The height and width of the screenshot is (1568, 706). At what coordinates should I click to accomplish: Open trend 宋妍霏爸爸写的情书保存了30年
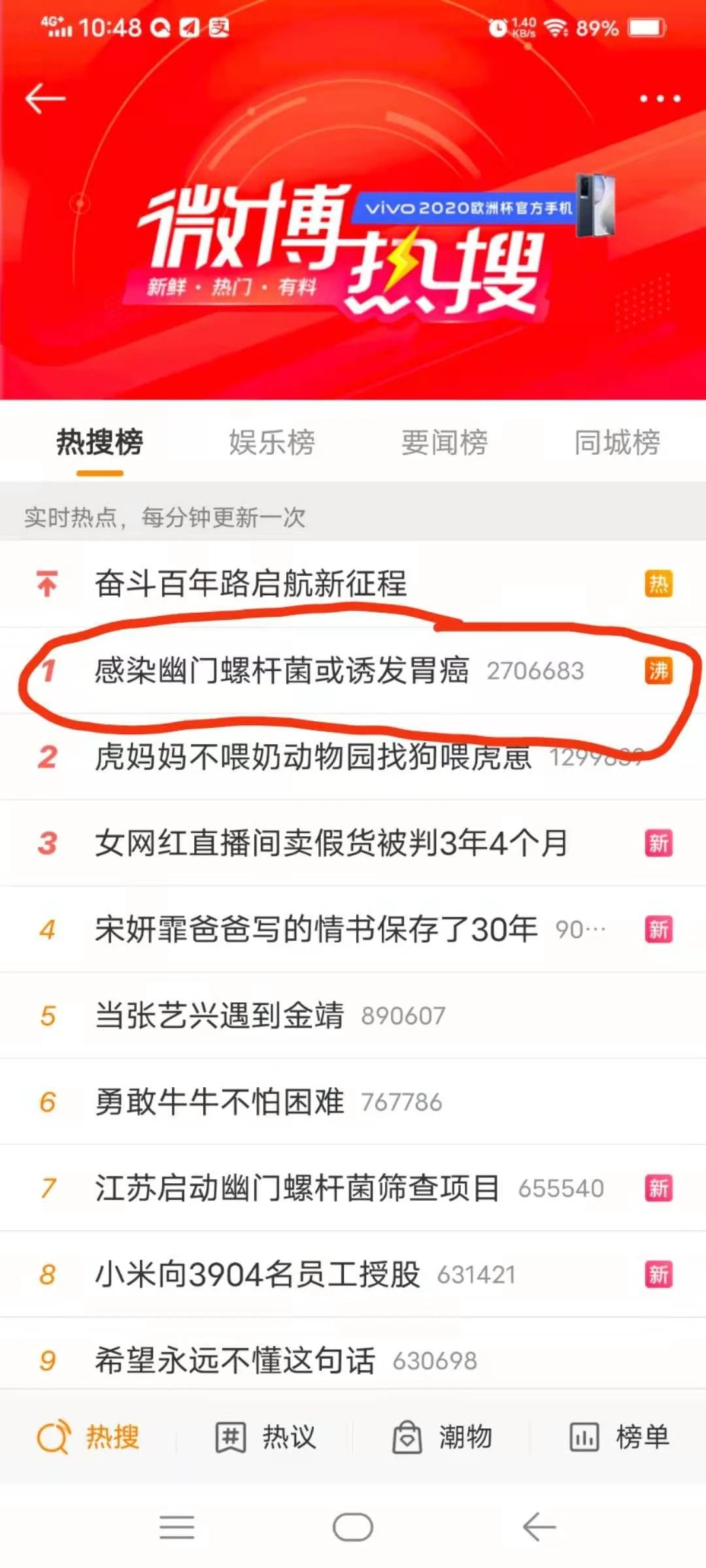pyautogui.click(x=316, y=929)
